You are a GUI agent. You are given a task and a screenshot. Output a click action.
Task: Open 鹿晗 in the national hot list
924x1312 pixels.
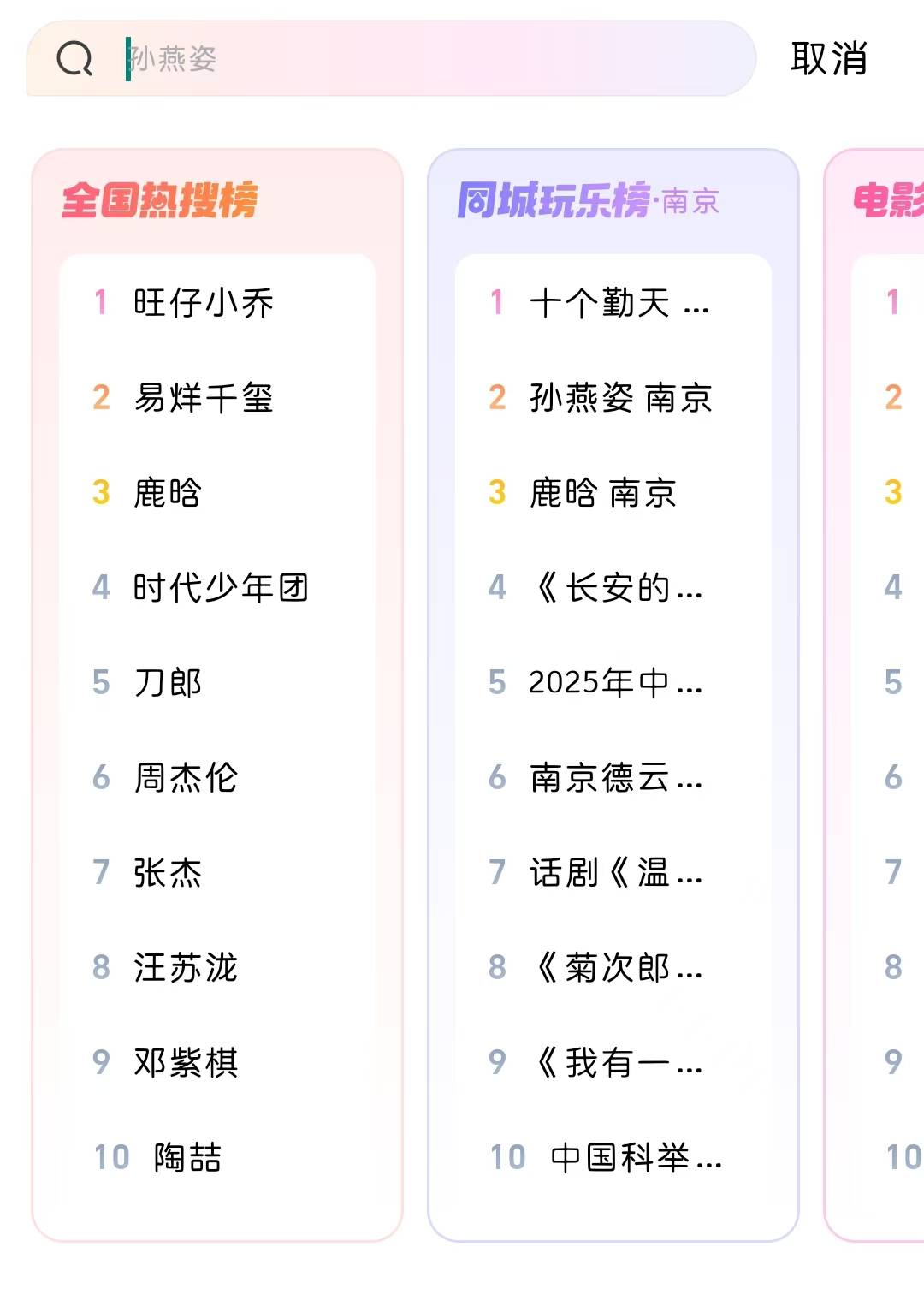pyautogui.click(x=168, y=492)
